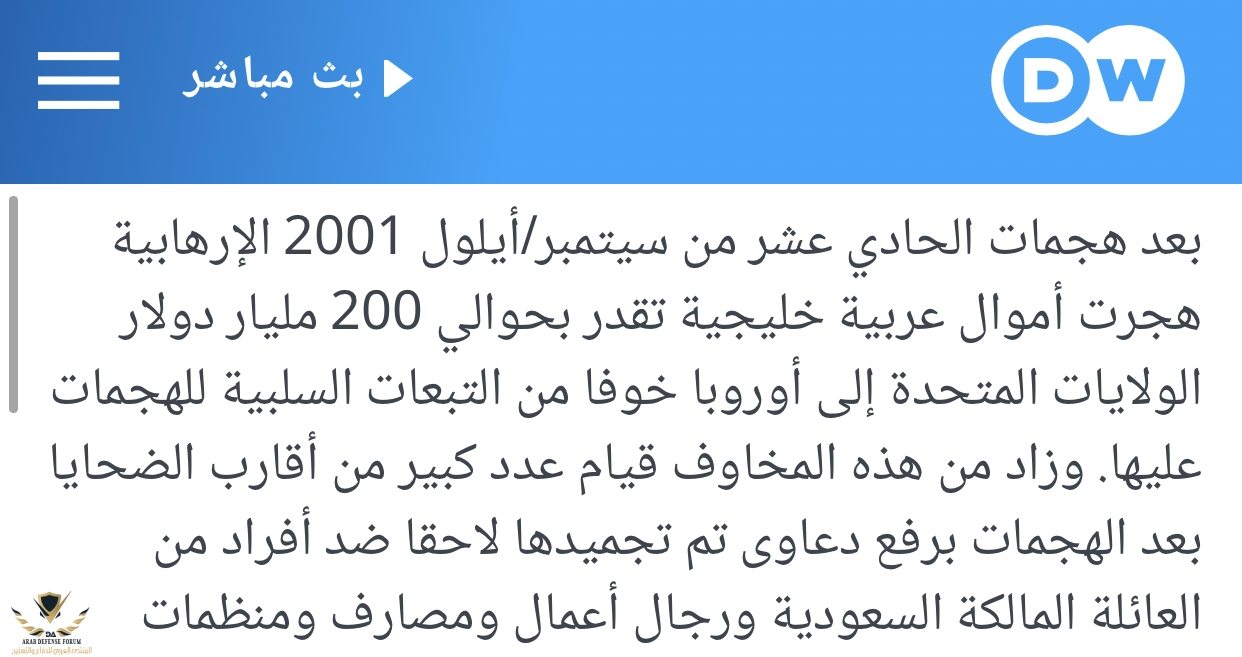Open the hamburger menu
The height and width of the screenshot is (657, 1242).
click(78, 80)
